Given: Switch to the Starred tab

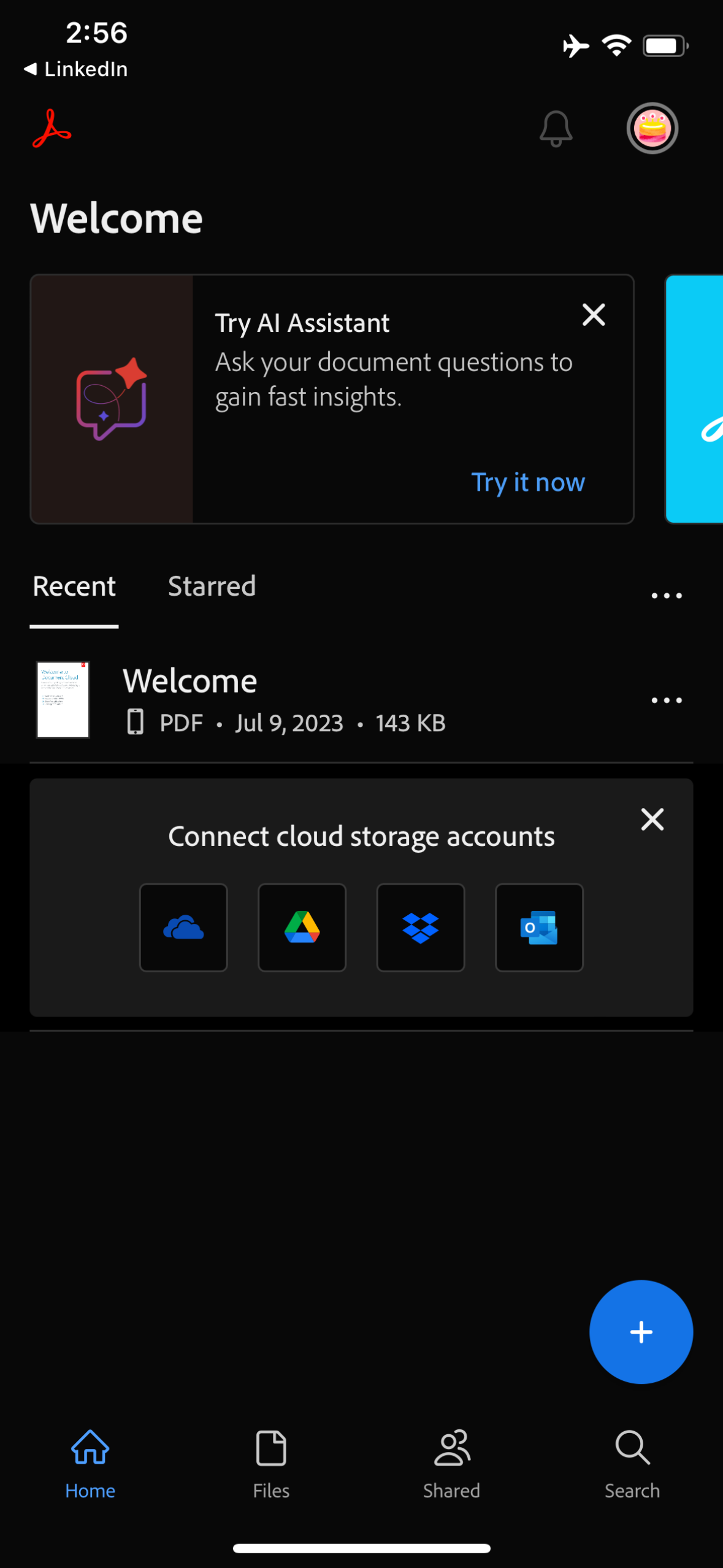Looking at the screenshot, I should coord(212,586).
